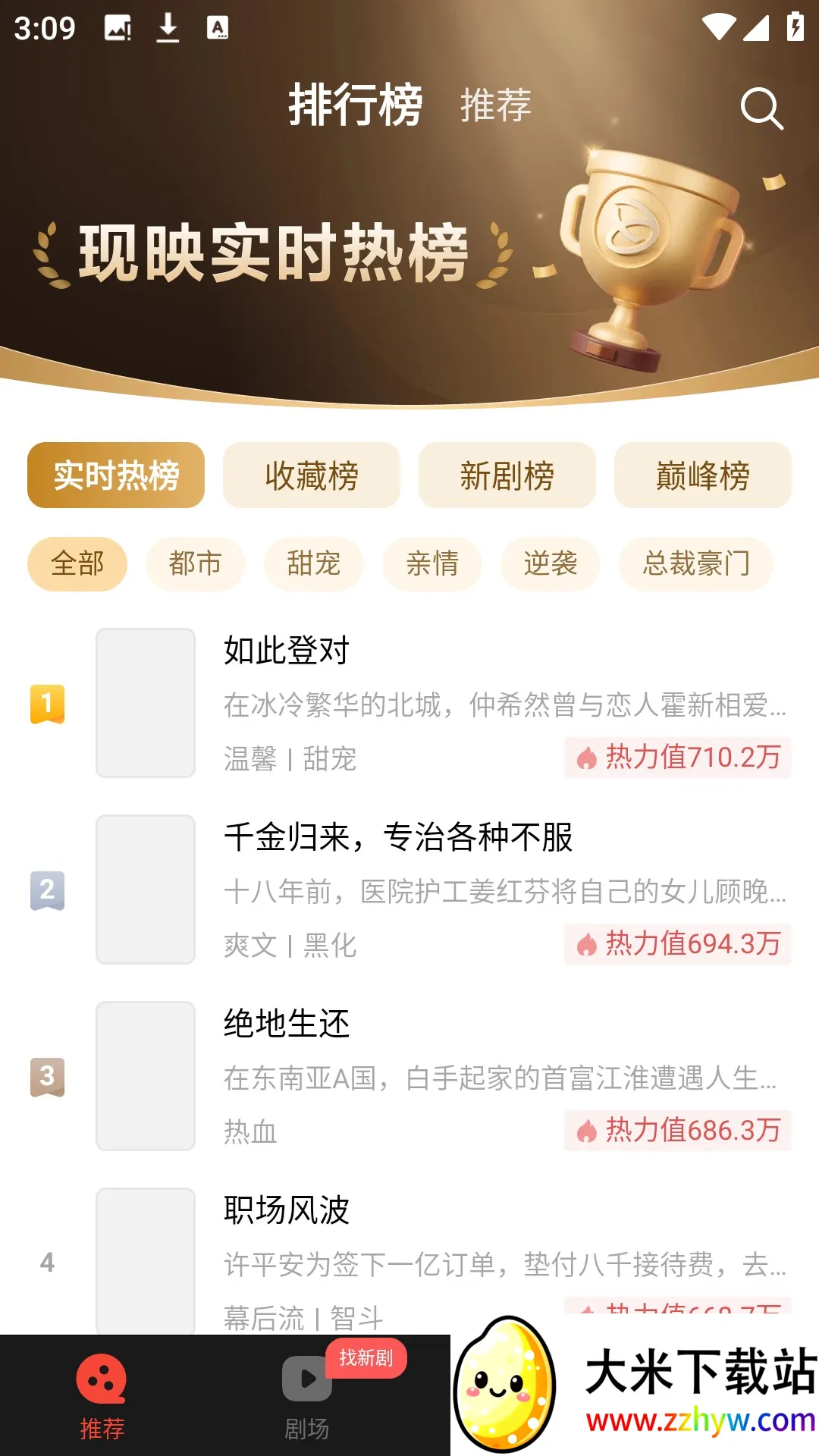View the drama 绝地生还
Viewport: 819px width, 1456px height.
[x=287, y=1024]
